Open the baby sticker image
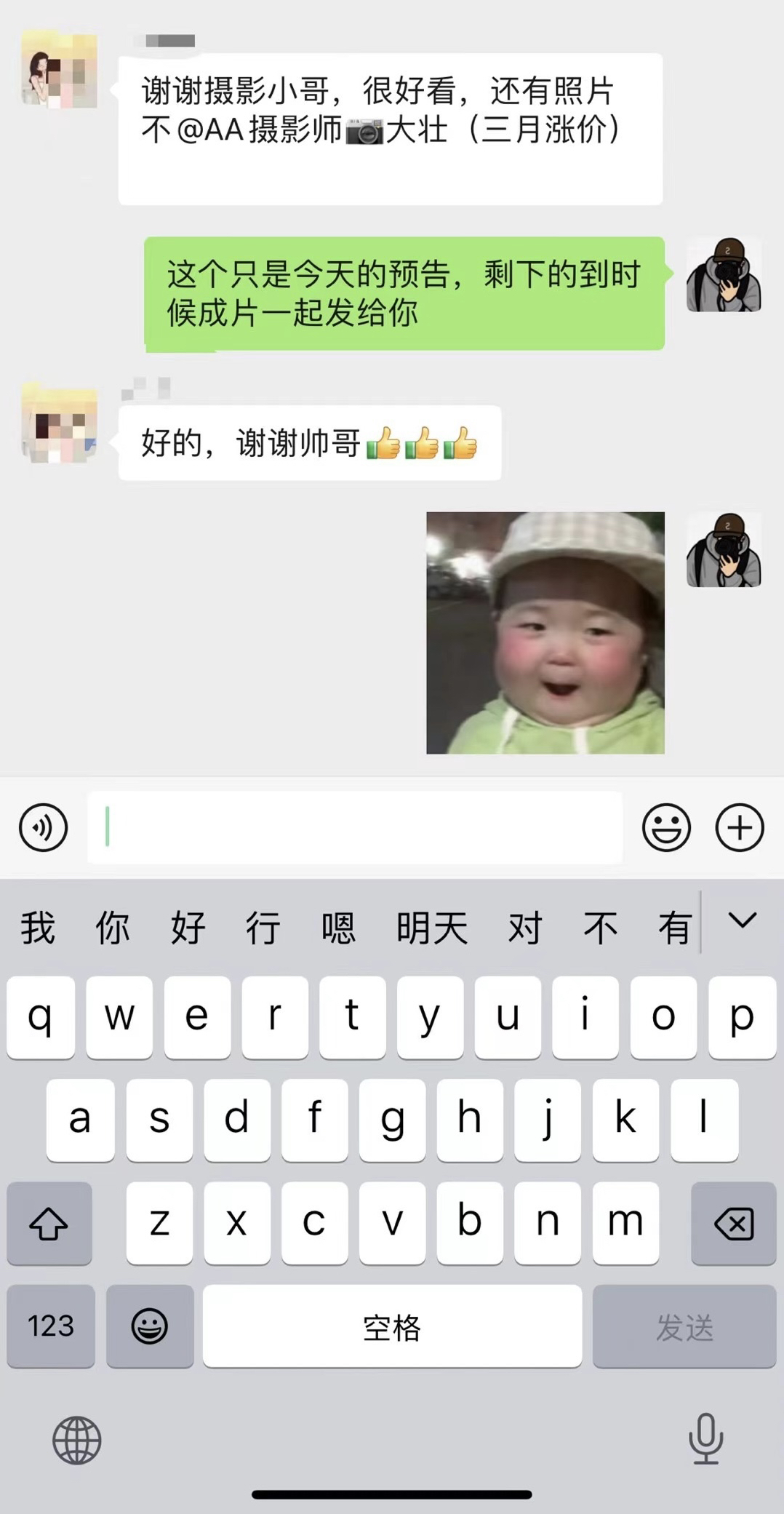The image size is (784, 1514). (x=545, y=633)
